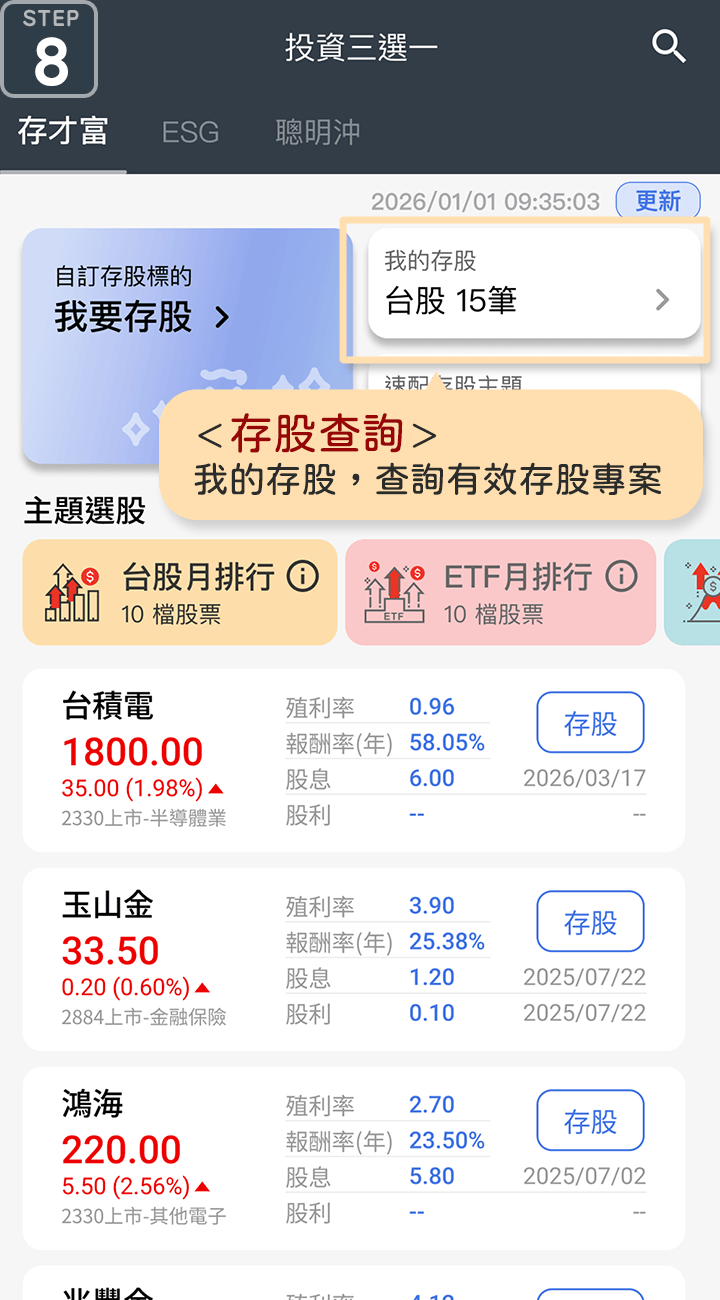Open the search magnifier icon
This screenshot has width=720, height=1300.
coord(668,47)
